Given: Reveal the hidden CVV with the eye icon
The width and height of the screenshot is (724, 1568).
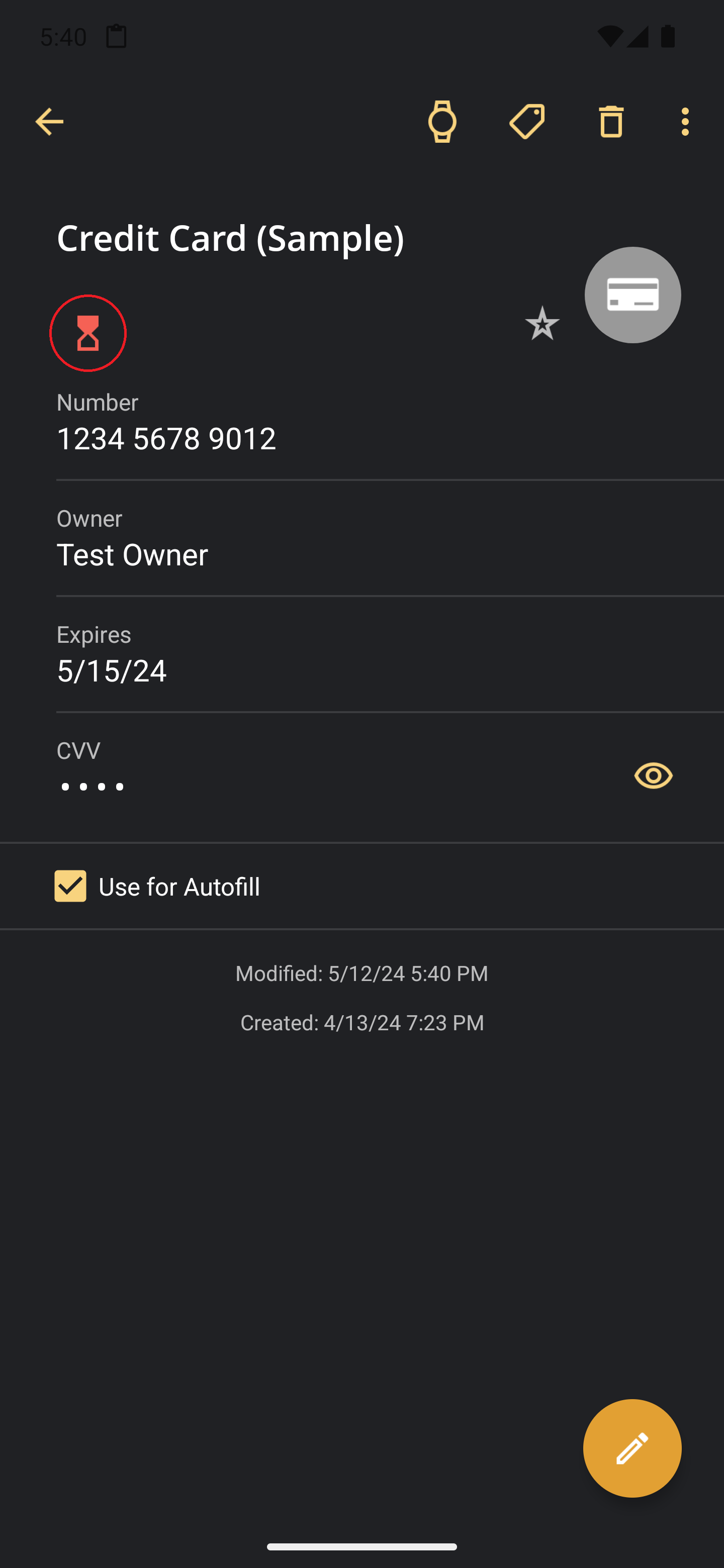Looking at the screenshot, I should [654, 775].
